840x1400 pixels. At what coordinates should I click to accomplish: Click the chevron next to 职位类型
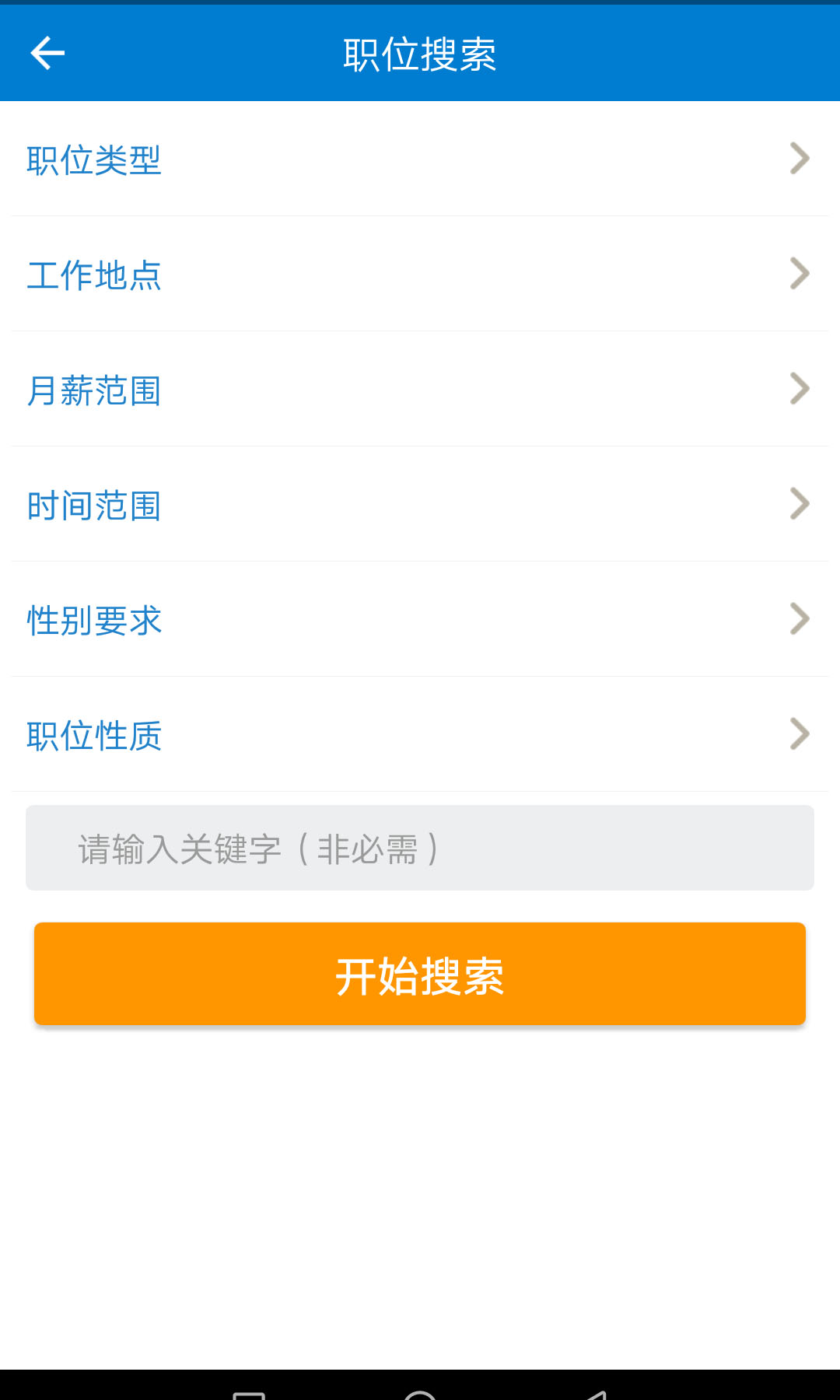tap(800, 158)
